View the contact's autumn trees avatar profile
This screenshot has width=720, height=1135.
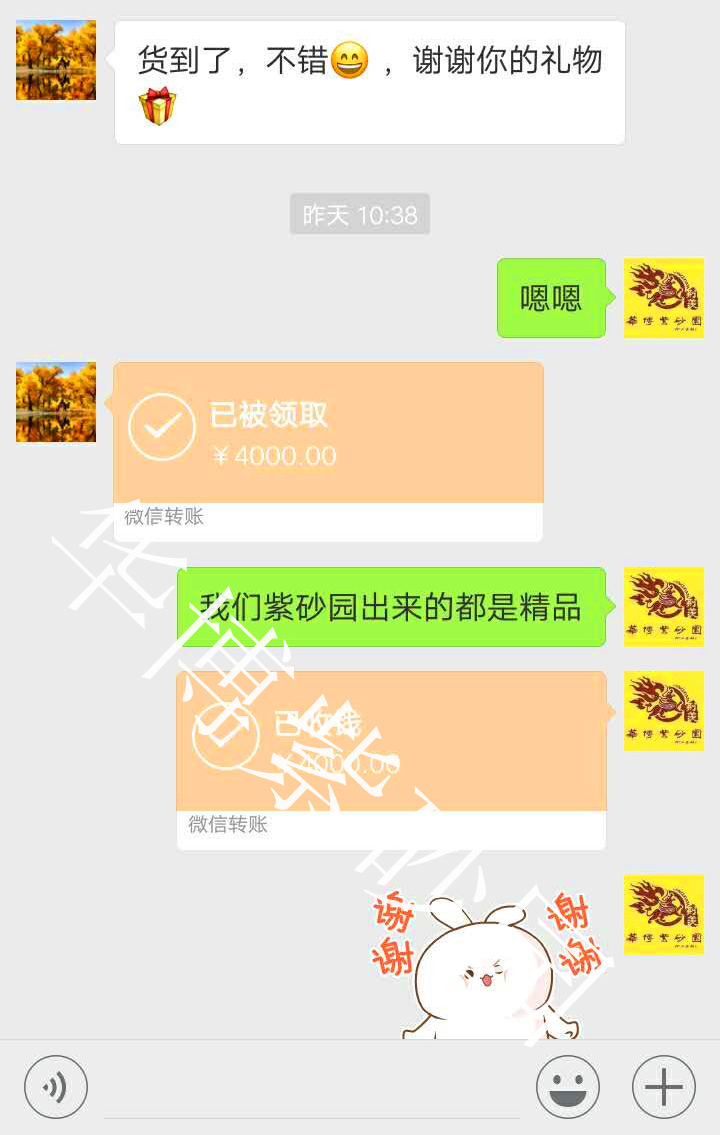coord(56,60)
